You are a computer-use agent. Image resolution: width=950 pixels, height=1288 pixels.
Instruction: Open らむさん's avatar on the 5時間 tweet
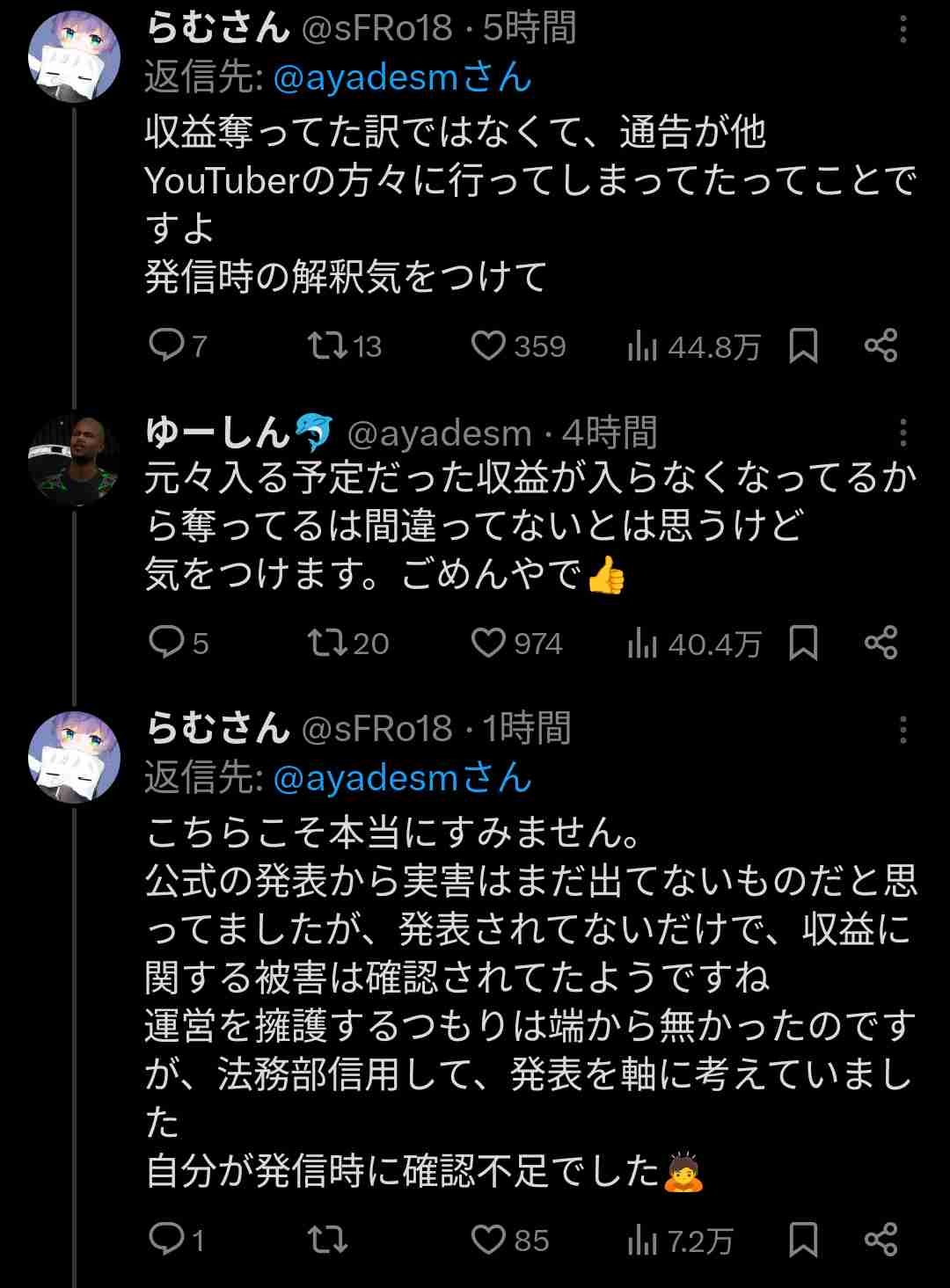point(74,56)
